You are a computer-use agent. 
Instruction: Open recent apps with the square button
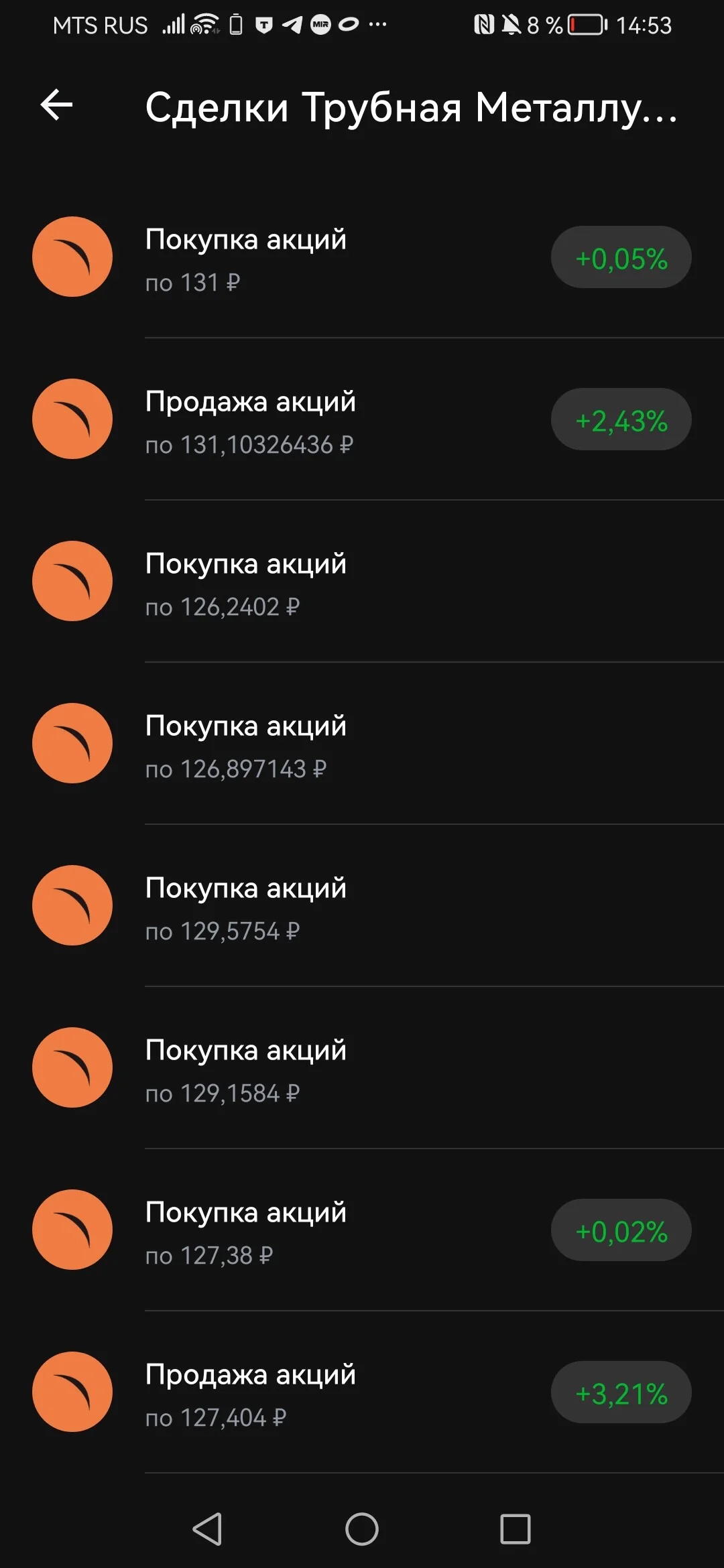coord(515,1529)
